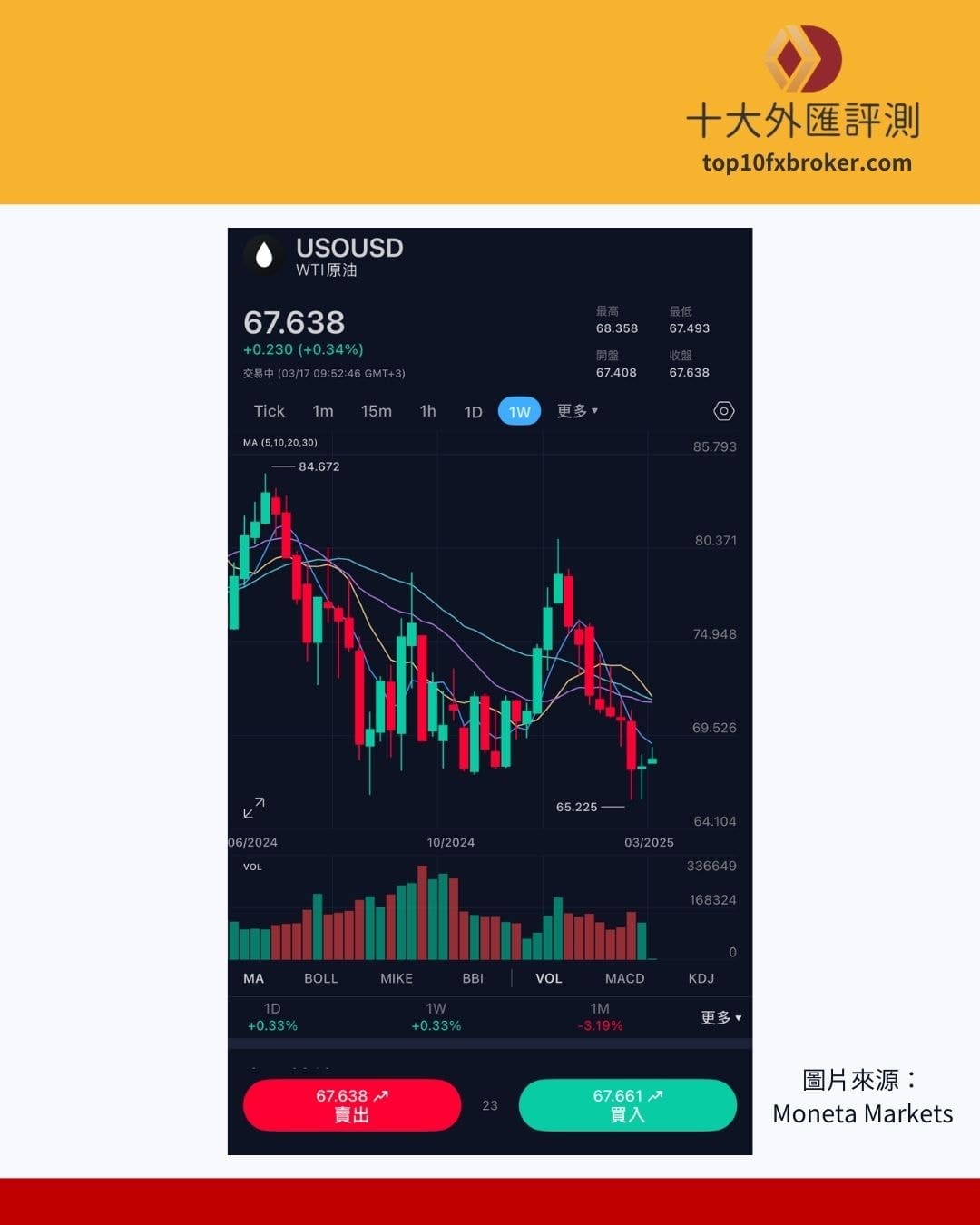Switch to the 1m timeframe
Image resolution: width=980 pixels, height=1225 pixels.
322,411
